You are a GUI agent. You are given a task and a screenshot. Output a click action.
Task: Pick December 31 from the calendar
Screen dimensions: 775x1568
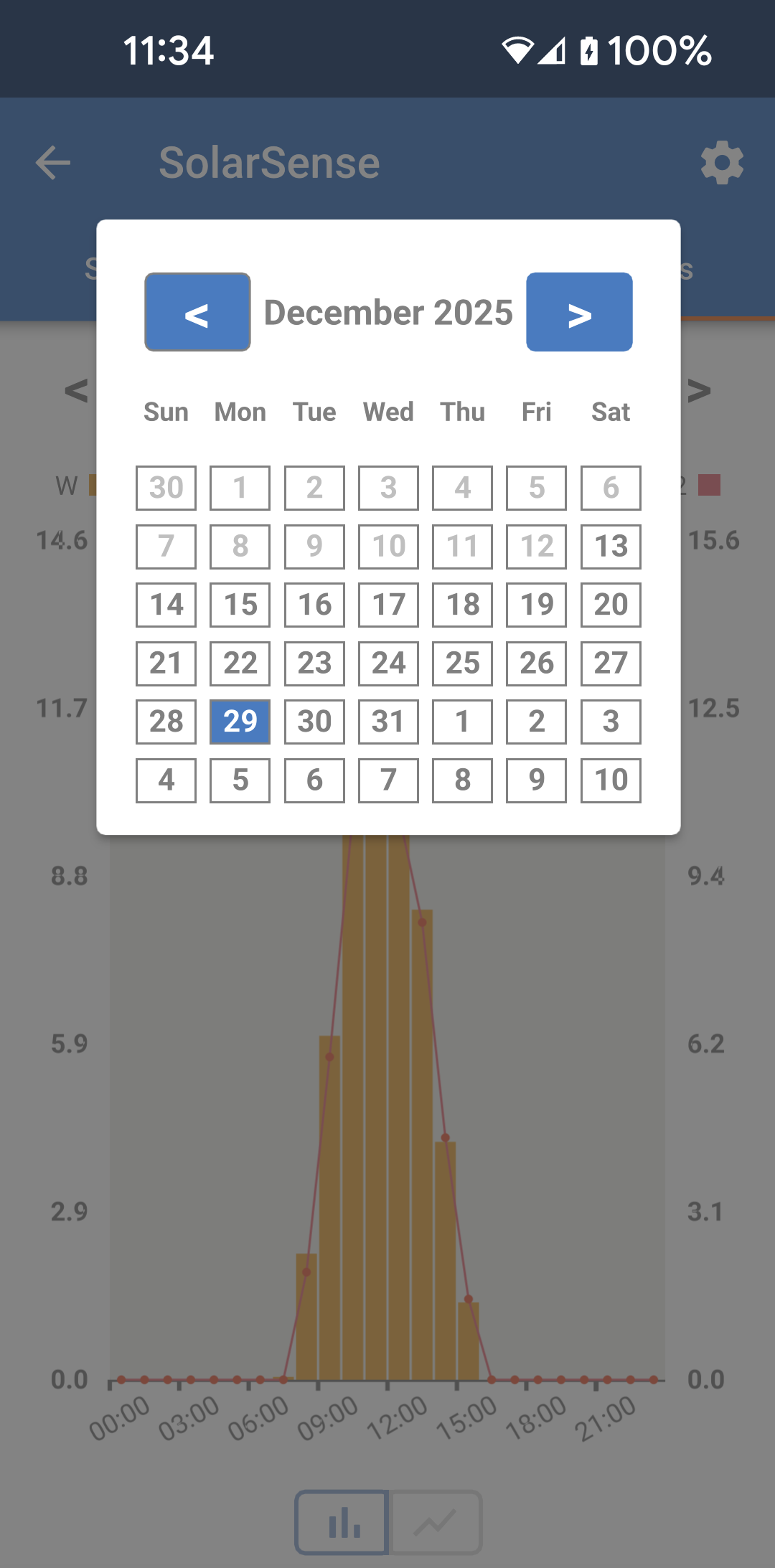click(x=387, y=722)
